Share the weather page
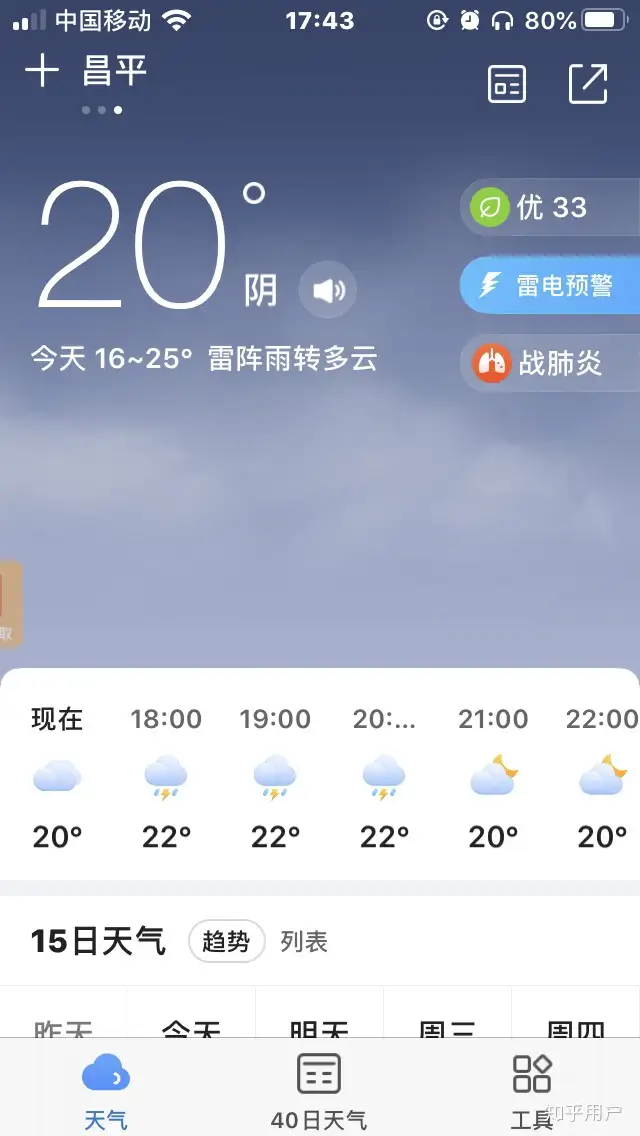 (x=588, y=84)
